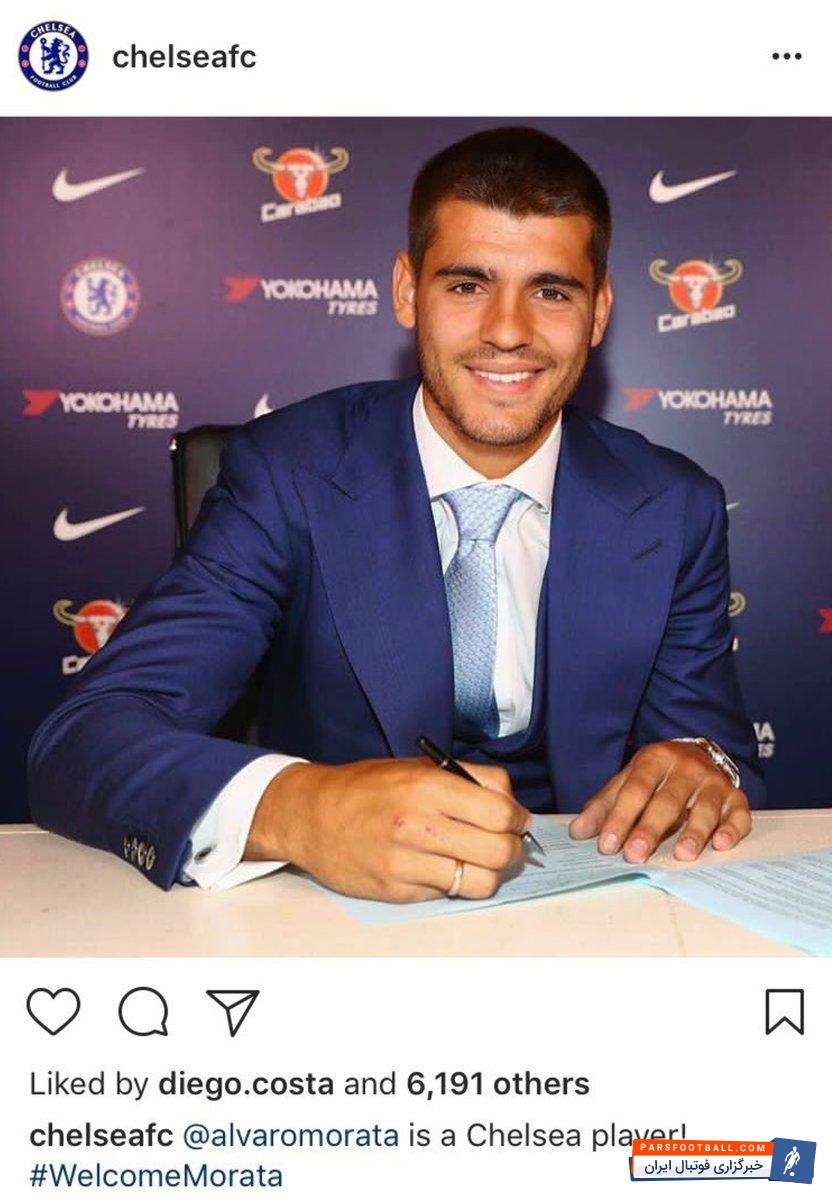Open comments with the speech bubble icon

143,1011
